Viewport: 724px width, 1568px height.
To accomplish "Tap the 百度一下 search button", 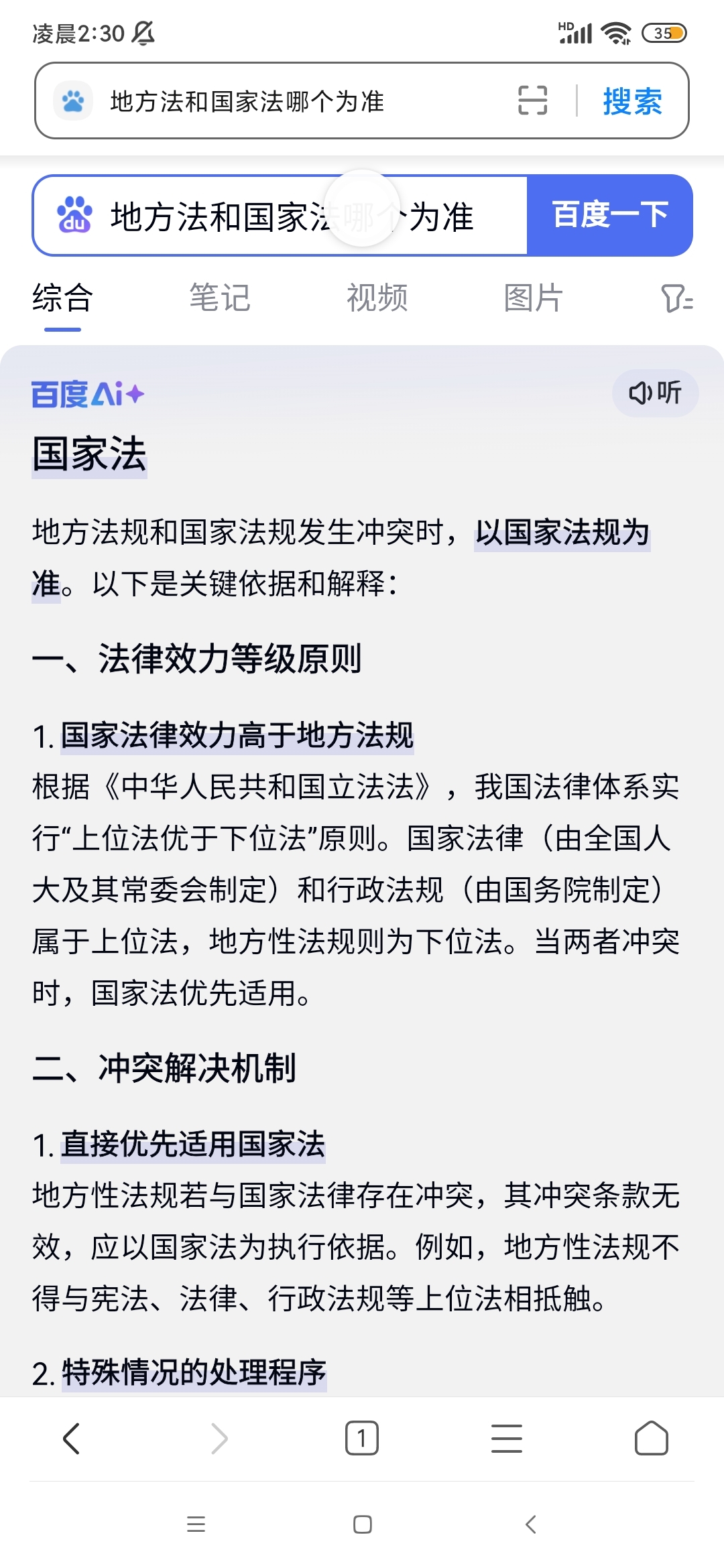I will (x=609, y=215).
